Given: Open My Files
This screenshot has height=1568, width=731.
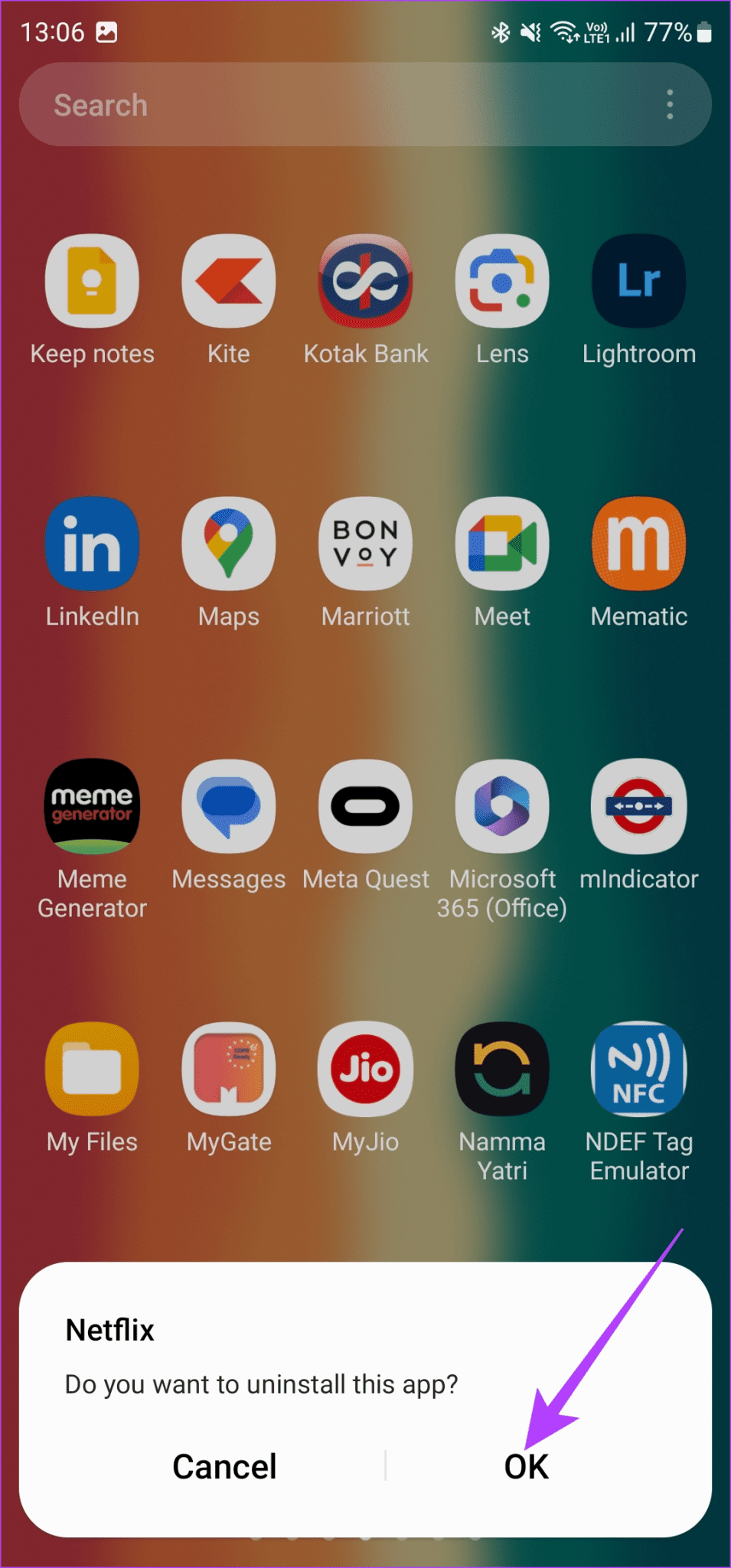Looking at the screenshot, I should (x=92, y=1070).
